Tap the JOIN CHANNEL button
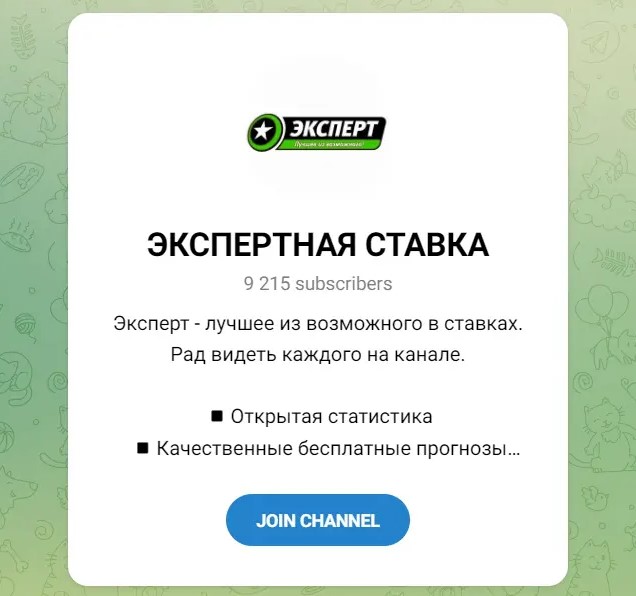Screen dimensions: 636x596 click(318, 520)
